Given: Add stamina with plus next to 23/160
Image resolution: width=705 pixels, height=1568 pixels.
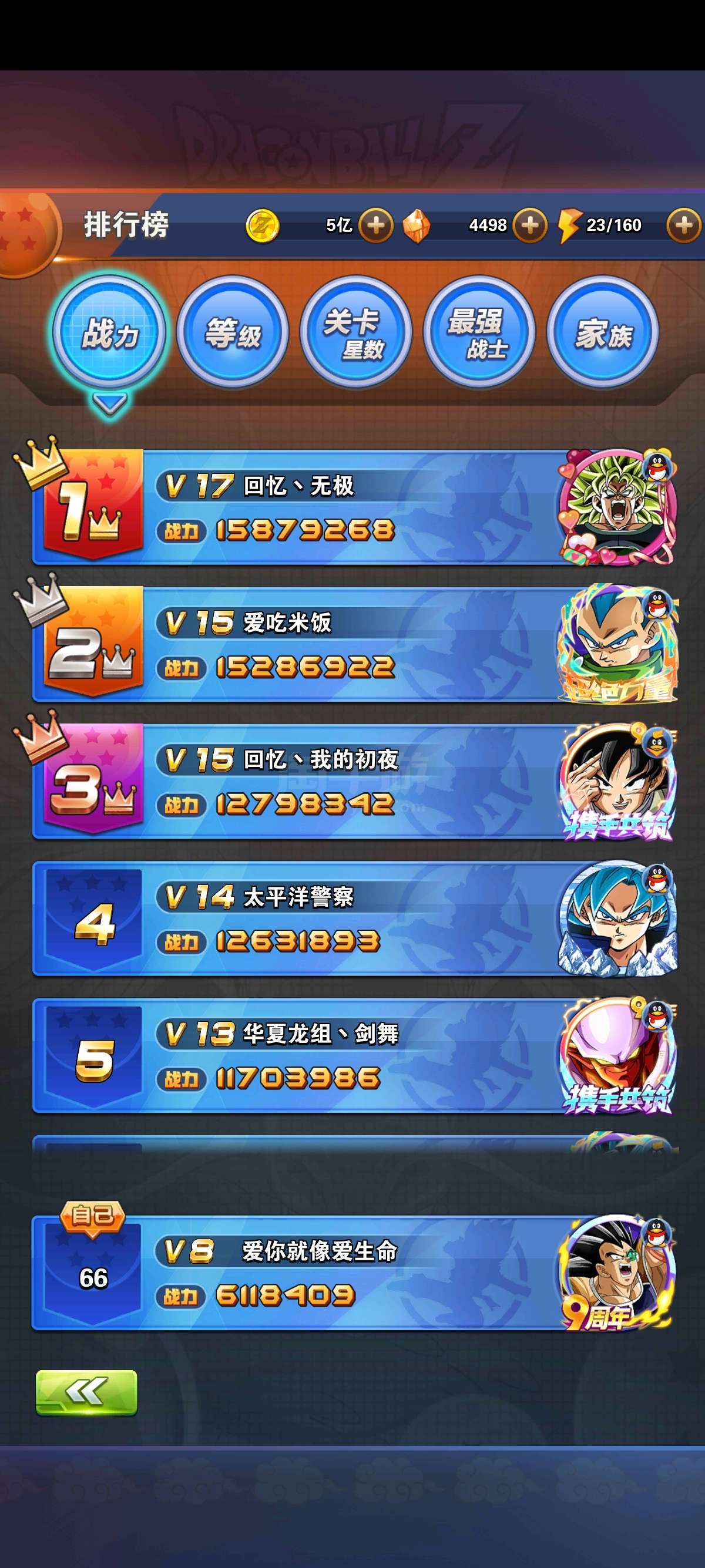Looking at the screenshot, I should point(683,226).
